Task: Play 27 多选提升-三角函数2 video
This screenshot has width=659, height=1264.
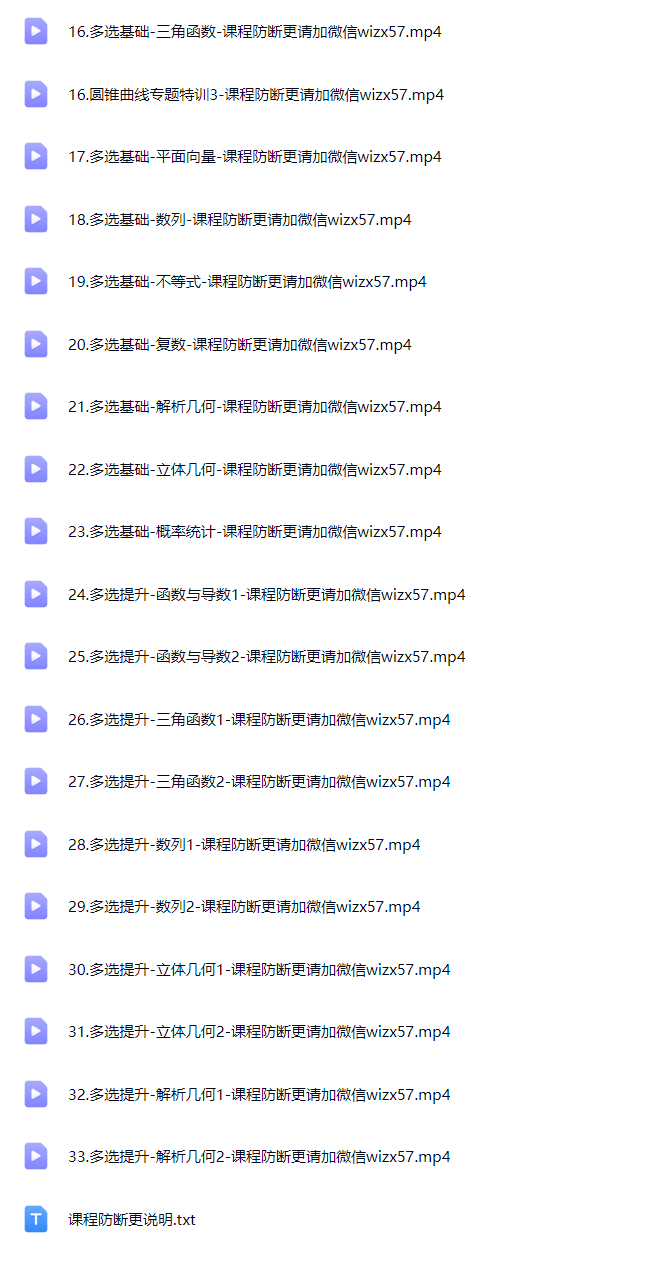Action: click(x=259, y=781)
